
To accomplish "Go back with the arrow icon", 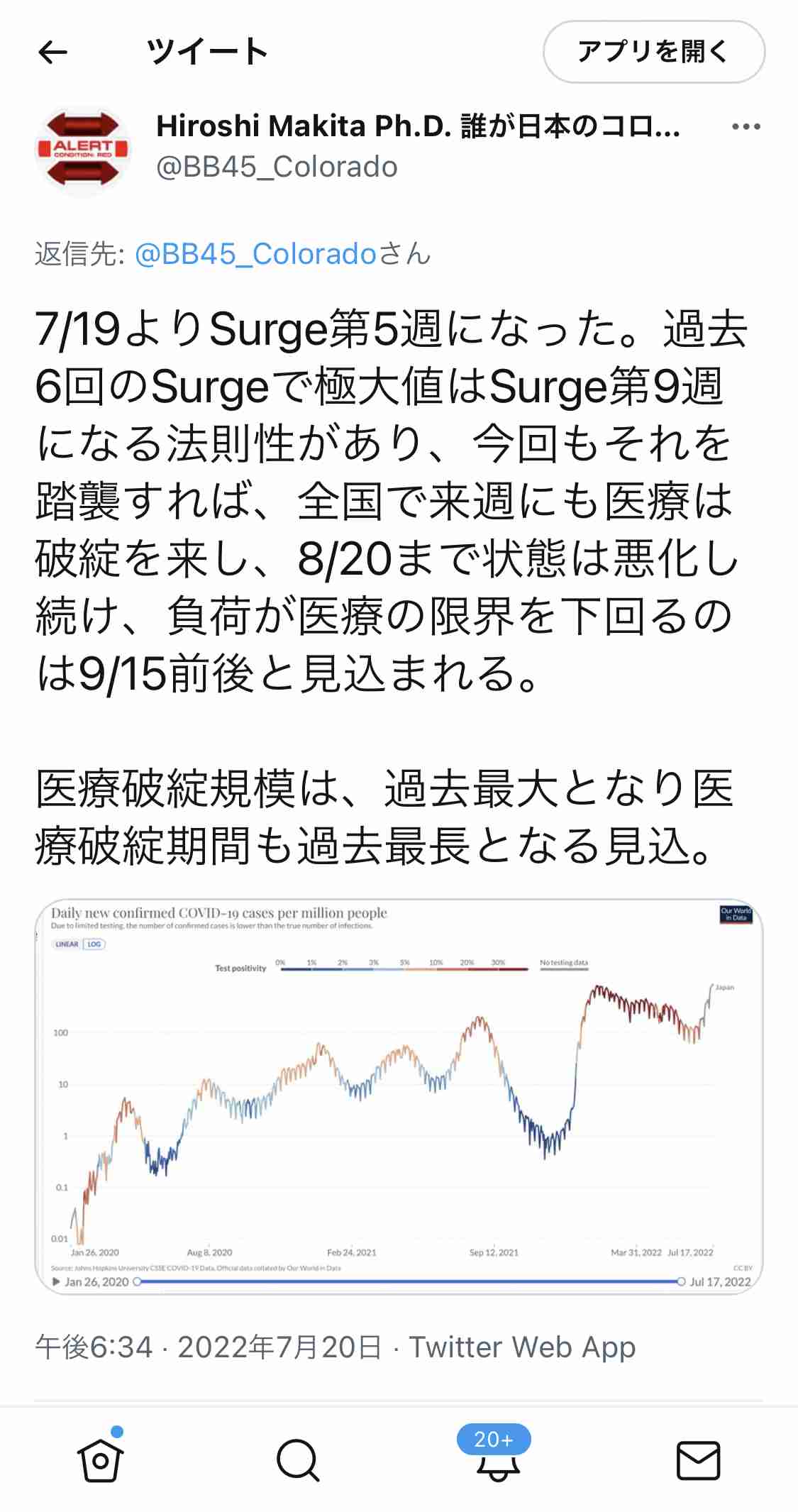I will [52, 52].
